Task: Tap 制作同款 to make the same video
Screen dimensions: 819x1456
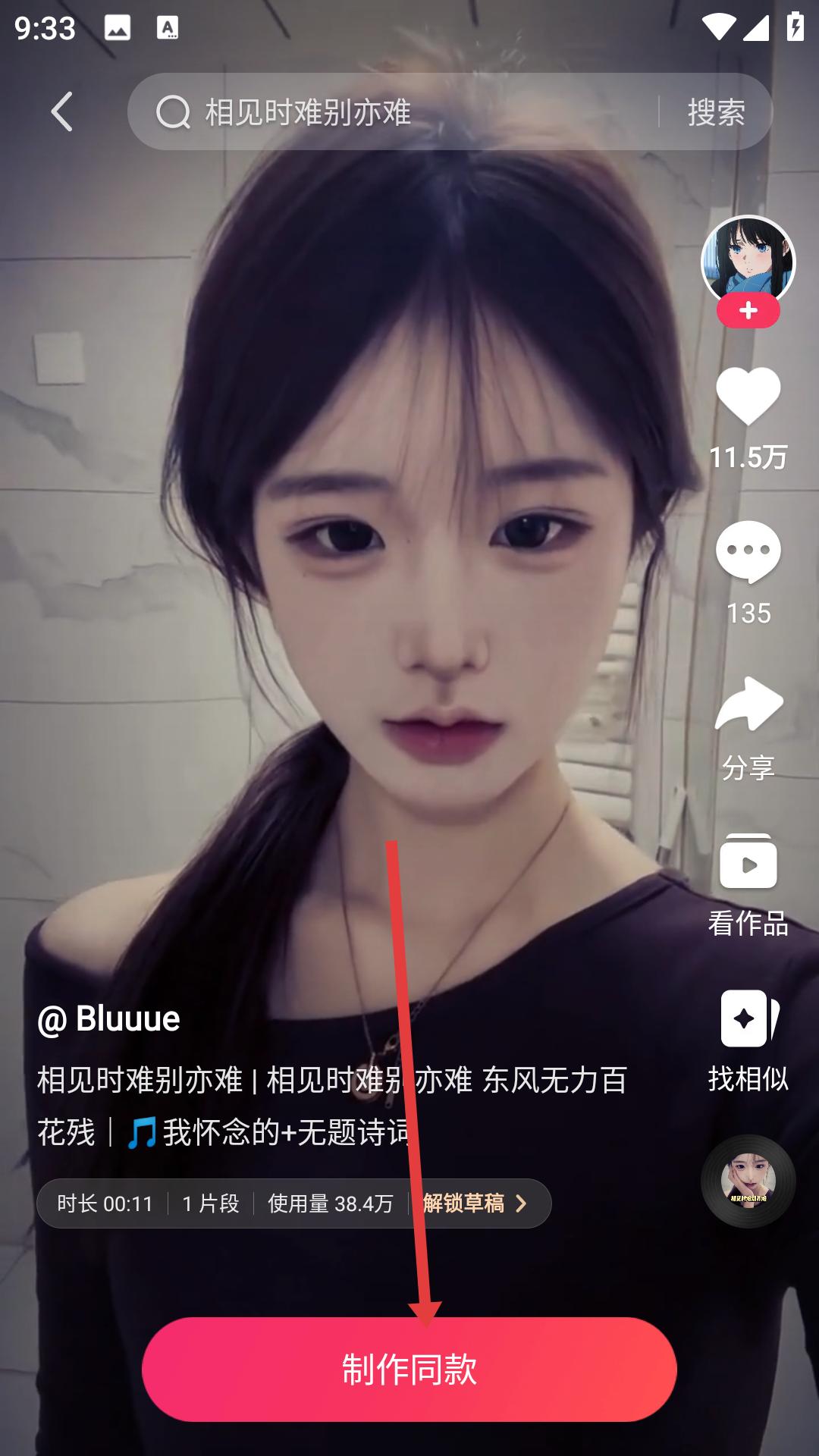Action: pyautogui.click(x=409, y=1369)
